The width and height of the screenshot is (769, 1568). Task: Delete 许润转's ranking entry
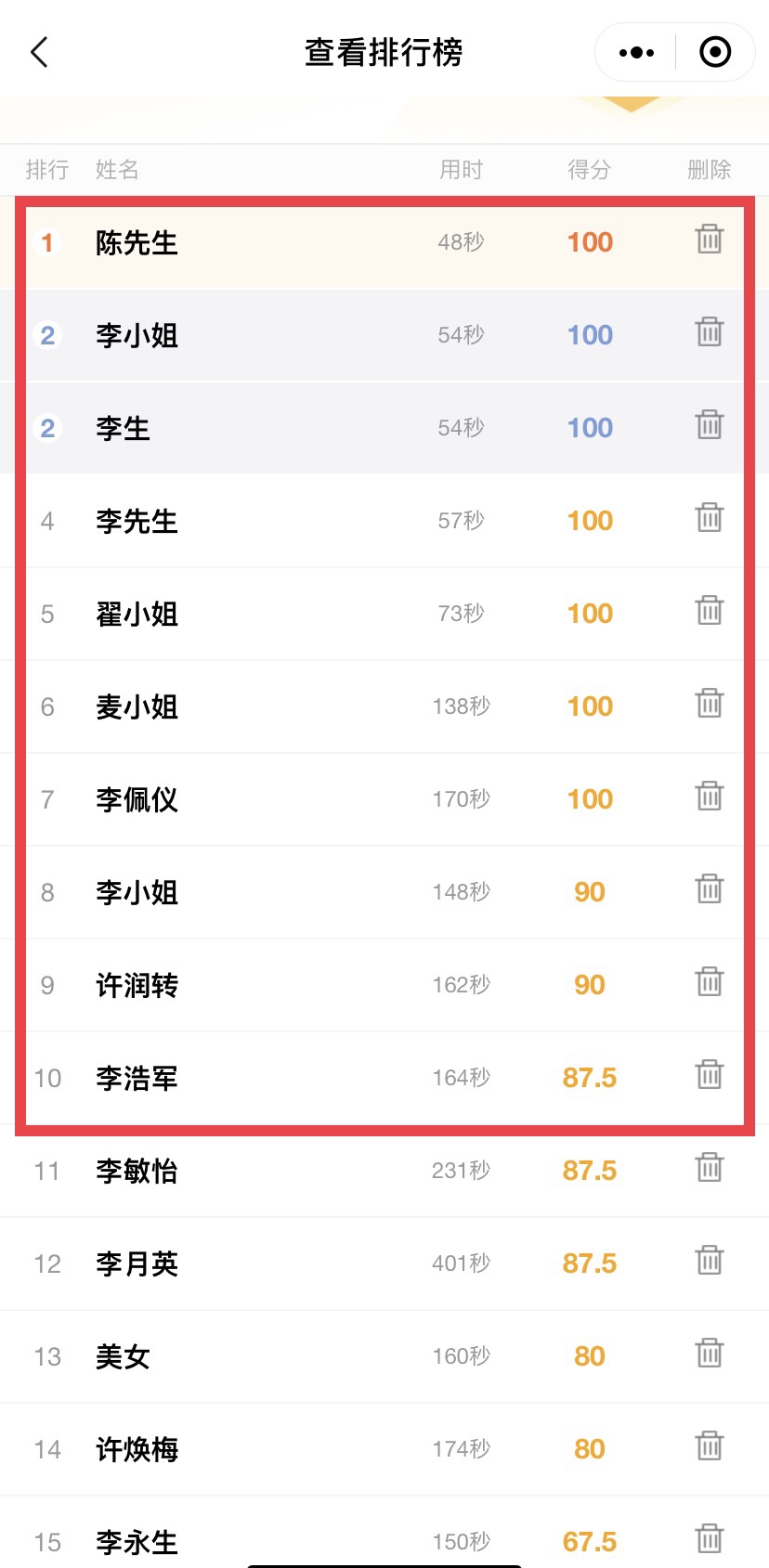tap(710, 982)
